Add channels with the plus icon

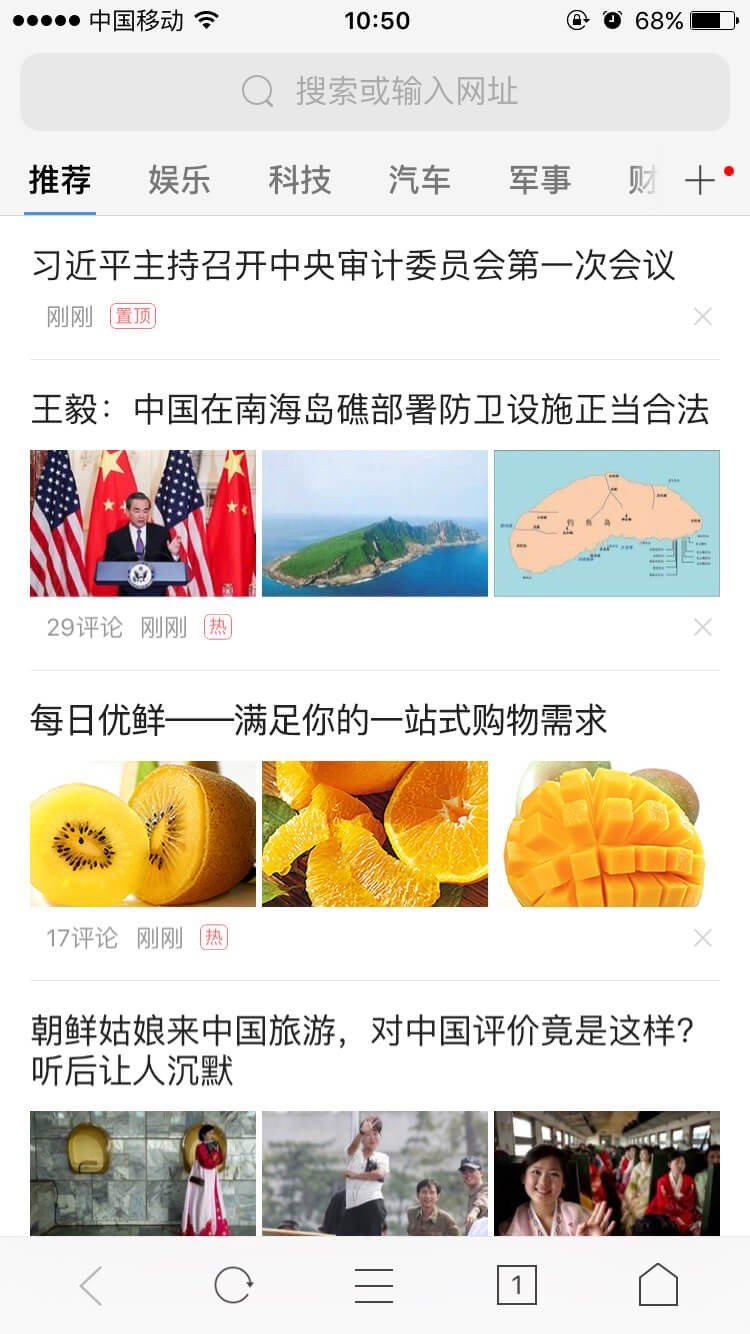point(701,181)
